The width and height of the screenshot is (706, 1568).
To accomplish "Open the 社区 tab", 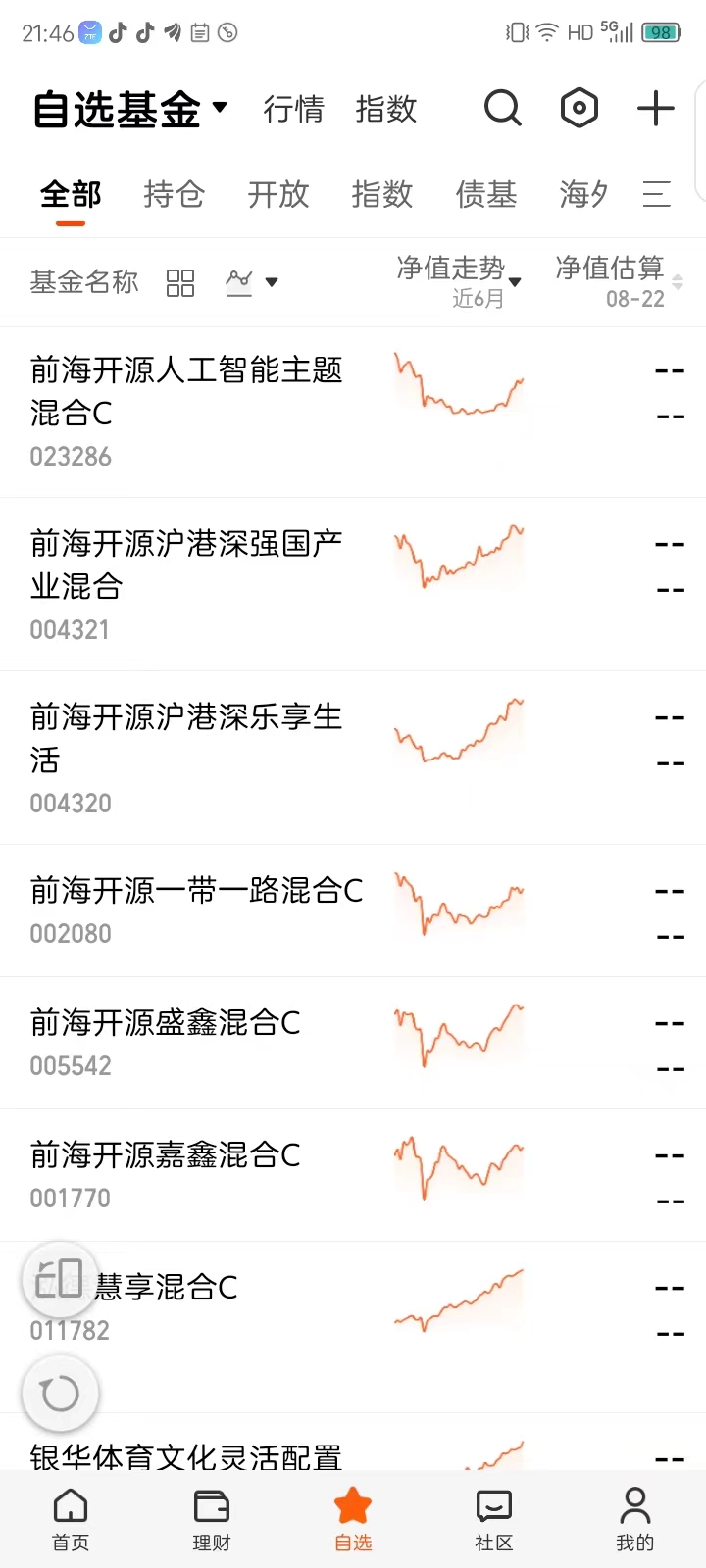I will (x=494, y=1520).
